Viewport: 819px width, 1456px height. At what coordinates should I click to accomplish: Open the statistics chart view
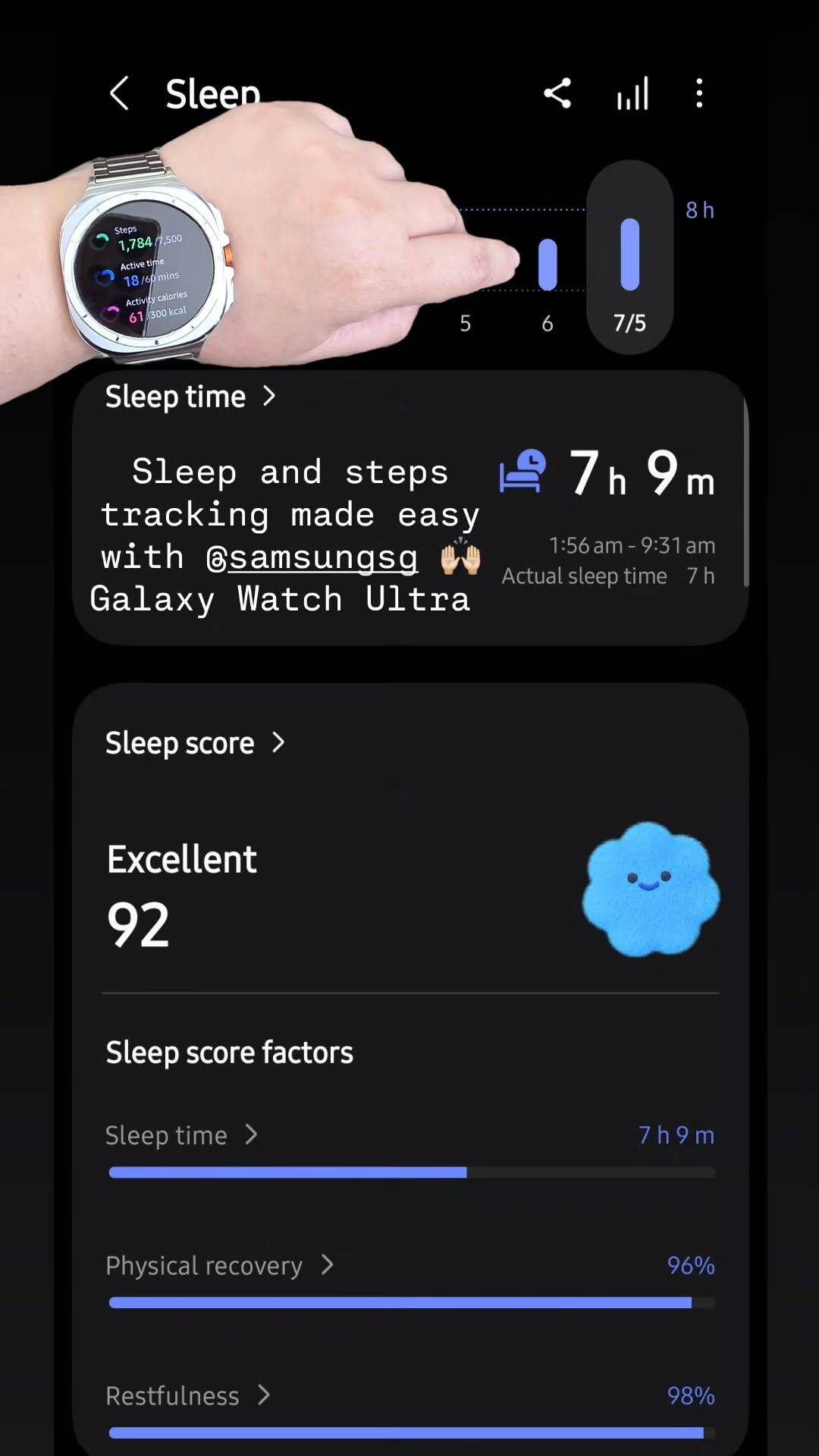(x=632, y=93)
